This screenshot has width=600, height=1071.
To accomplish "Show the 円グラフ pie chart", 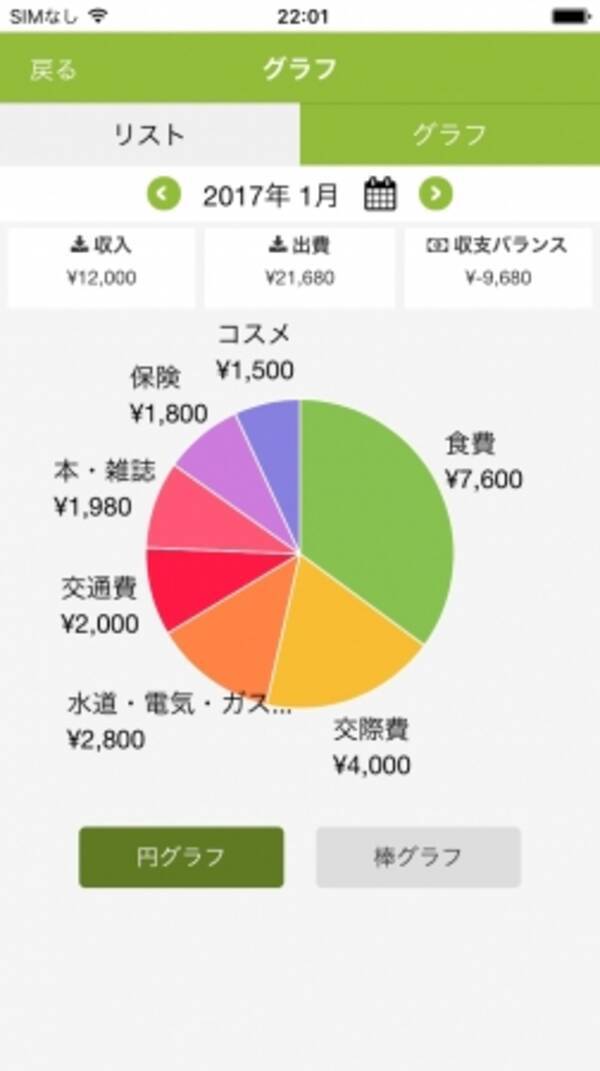I will pyautogui.click(x=181, y=857).
